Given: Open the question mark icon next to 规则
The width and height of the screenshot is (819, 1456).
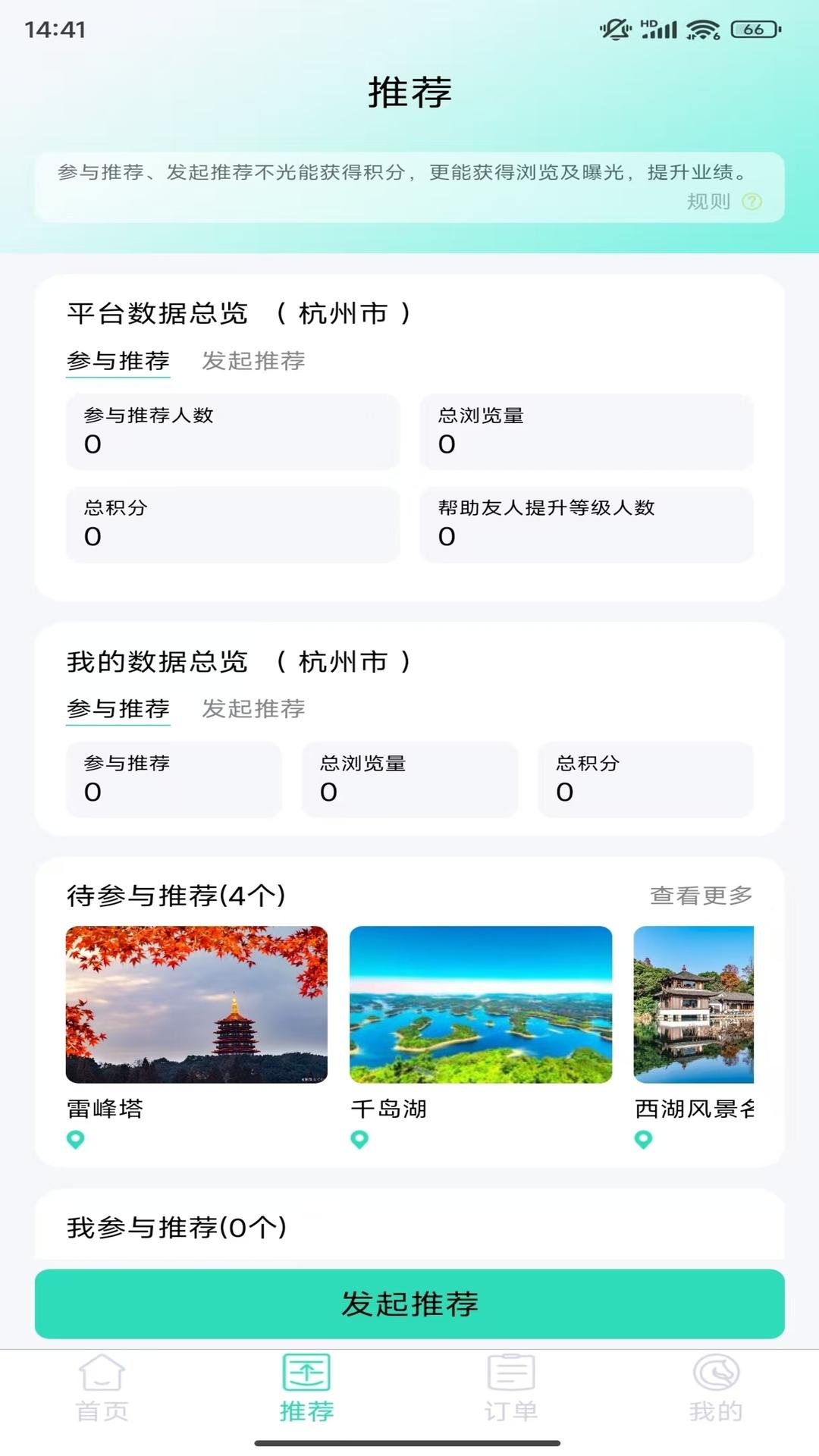Looking at the screenshot, I should 750,201.
